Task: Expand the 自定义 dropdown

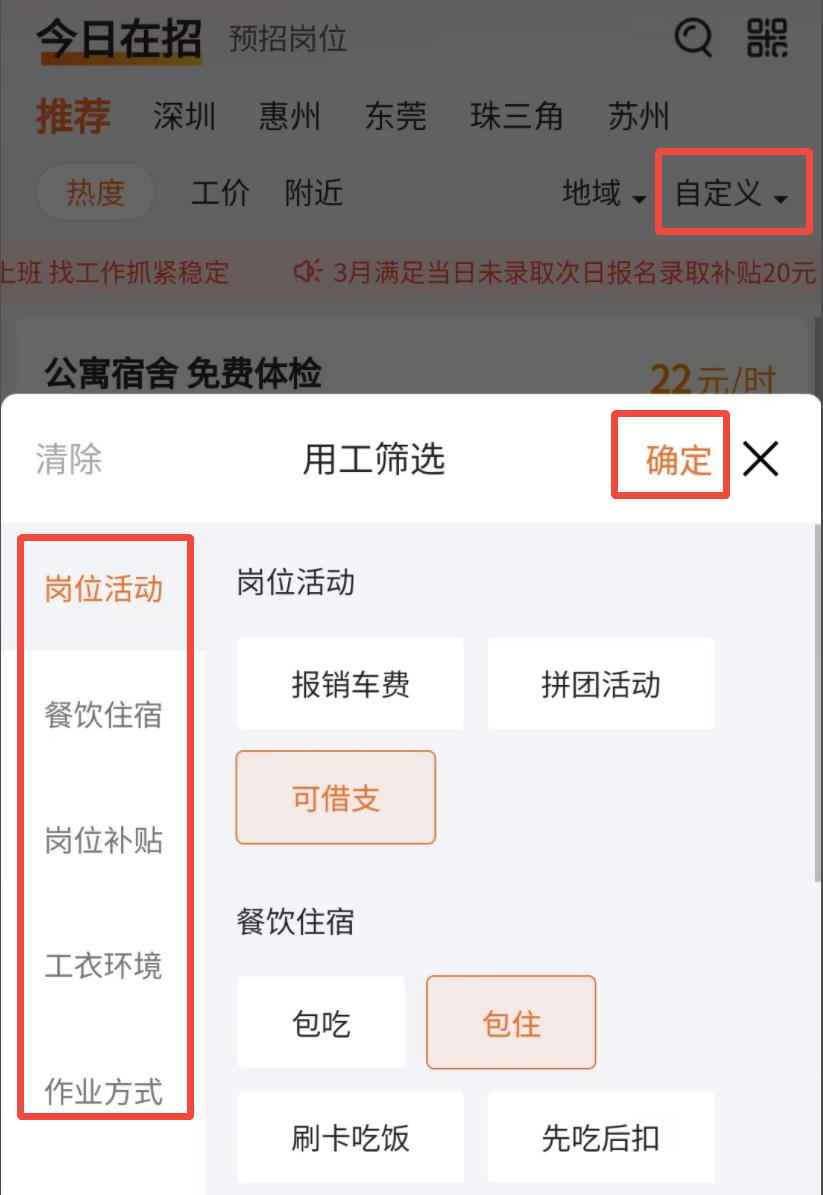Action: coord(731,193)
